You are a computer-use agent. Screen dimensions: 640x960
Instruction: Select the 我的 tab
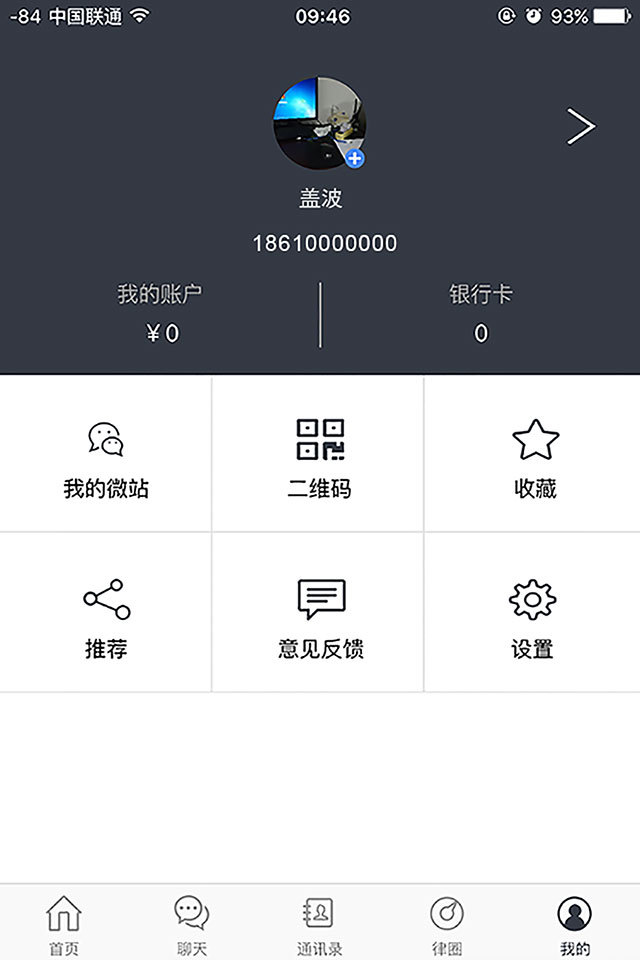(x=574, y=925)
